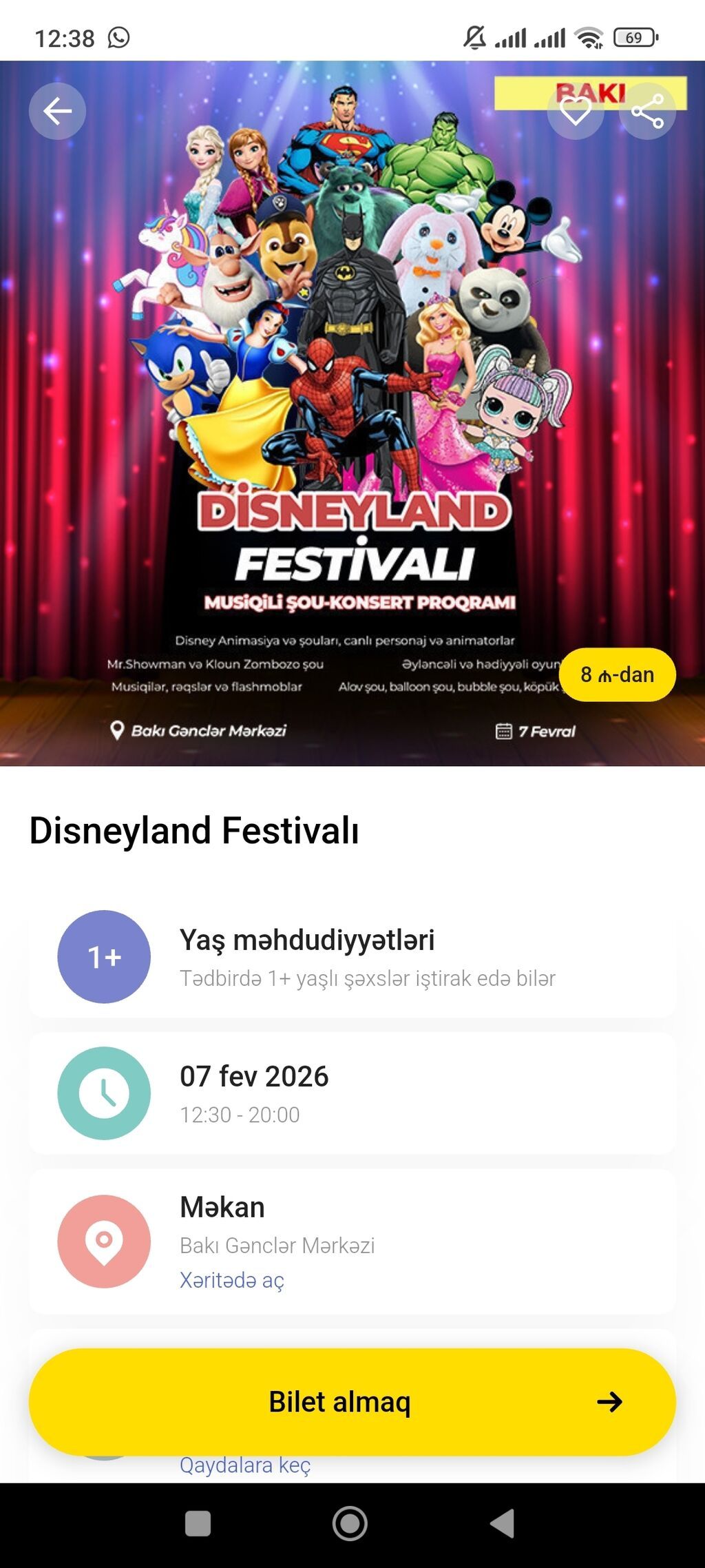Screen dimensions: 705x1568
Task: Tap the system home button
Action: pyautogui.click(x=350, y=1523)
